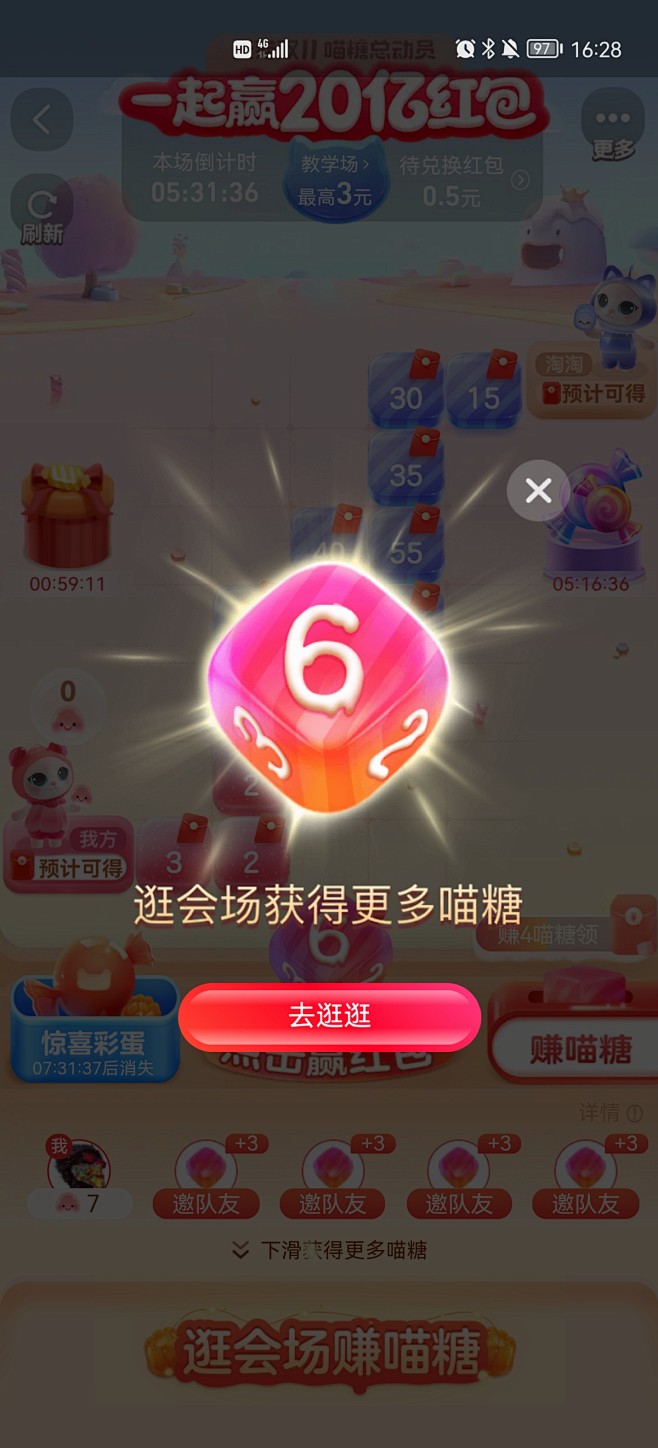Close the dice result popup

538,490
